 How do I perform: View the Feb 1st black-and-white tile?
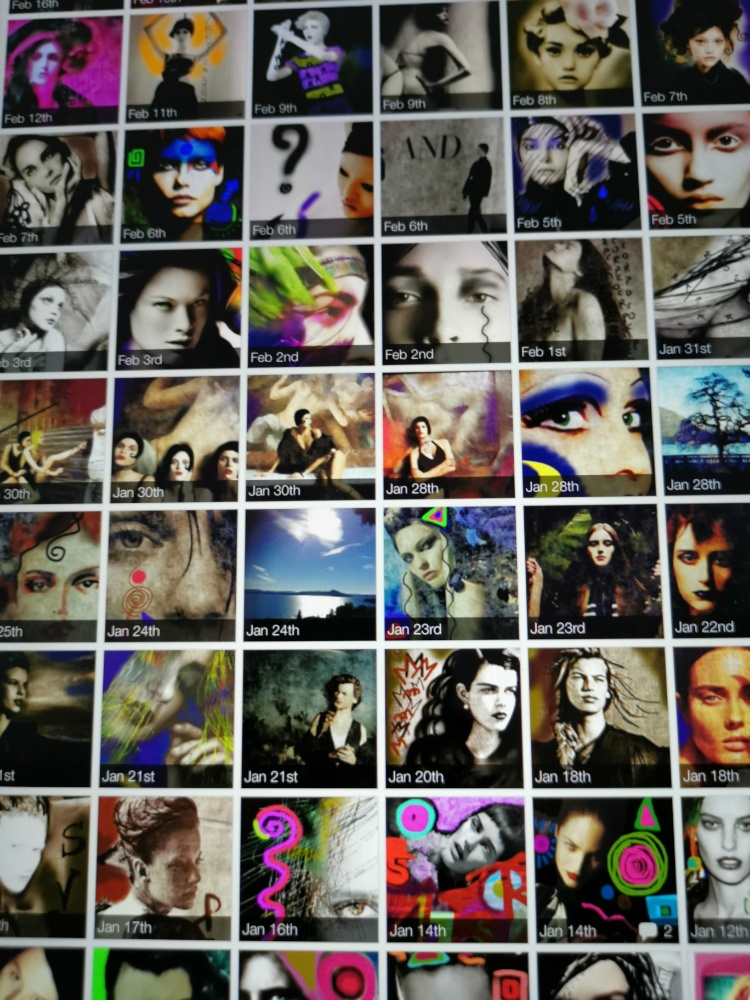point(581,295)
